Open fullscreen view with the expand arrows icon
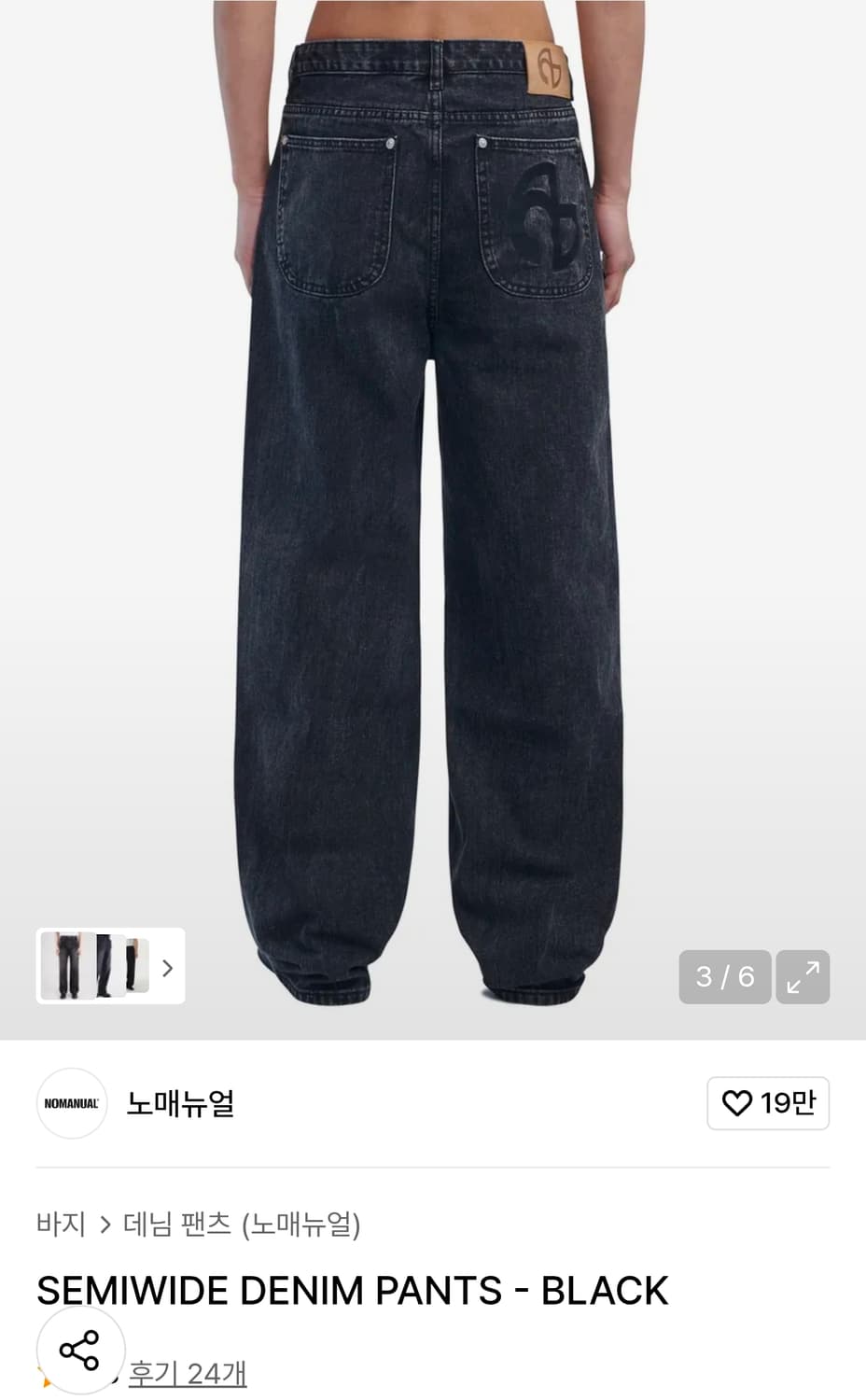 pos(803,976)
